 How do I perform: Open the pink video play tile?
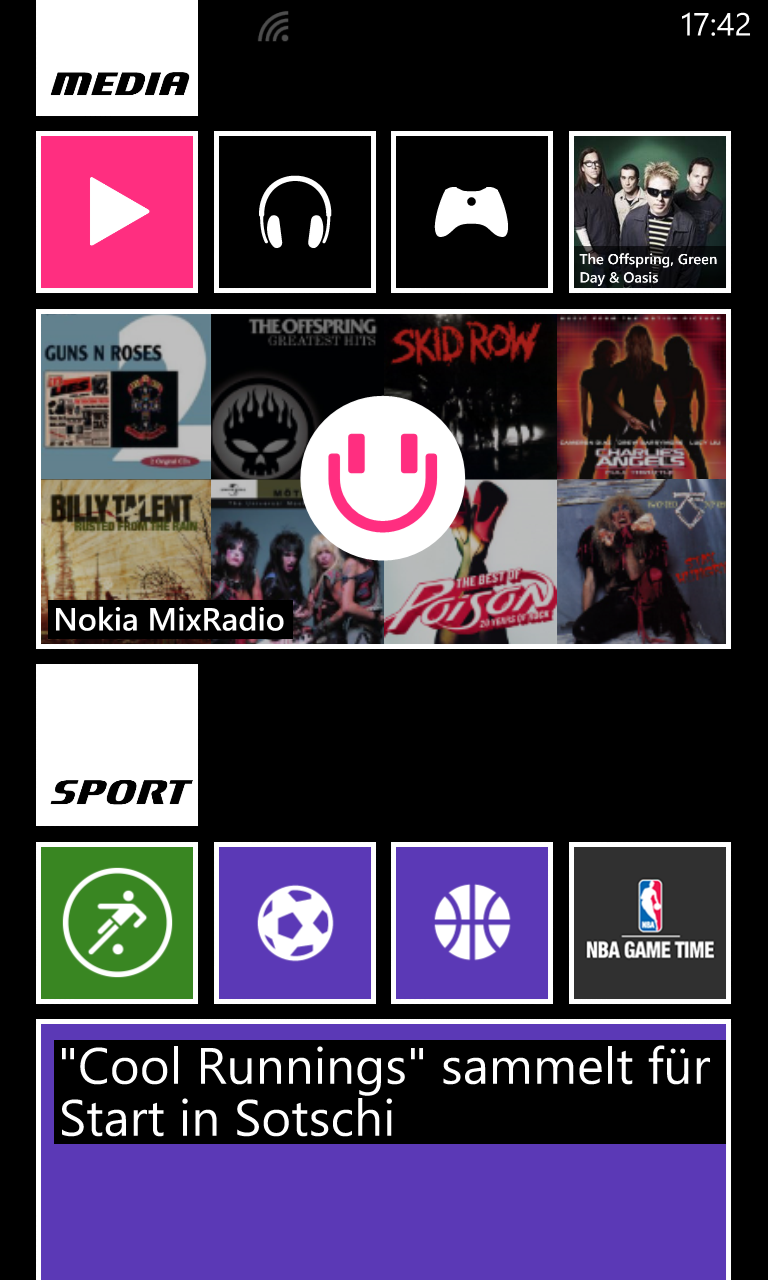[117, 212]
